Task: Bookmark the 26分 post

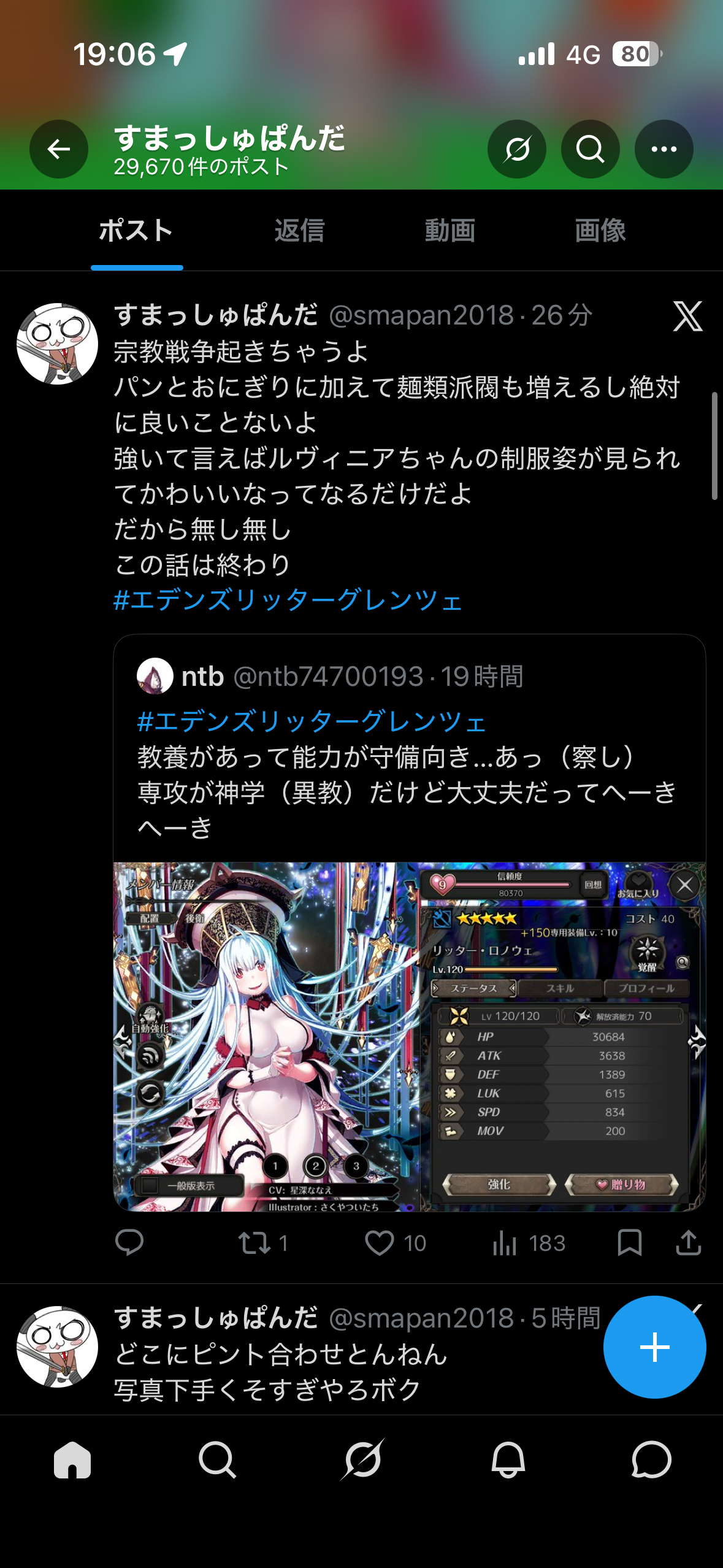Action: [630, 1243]
